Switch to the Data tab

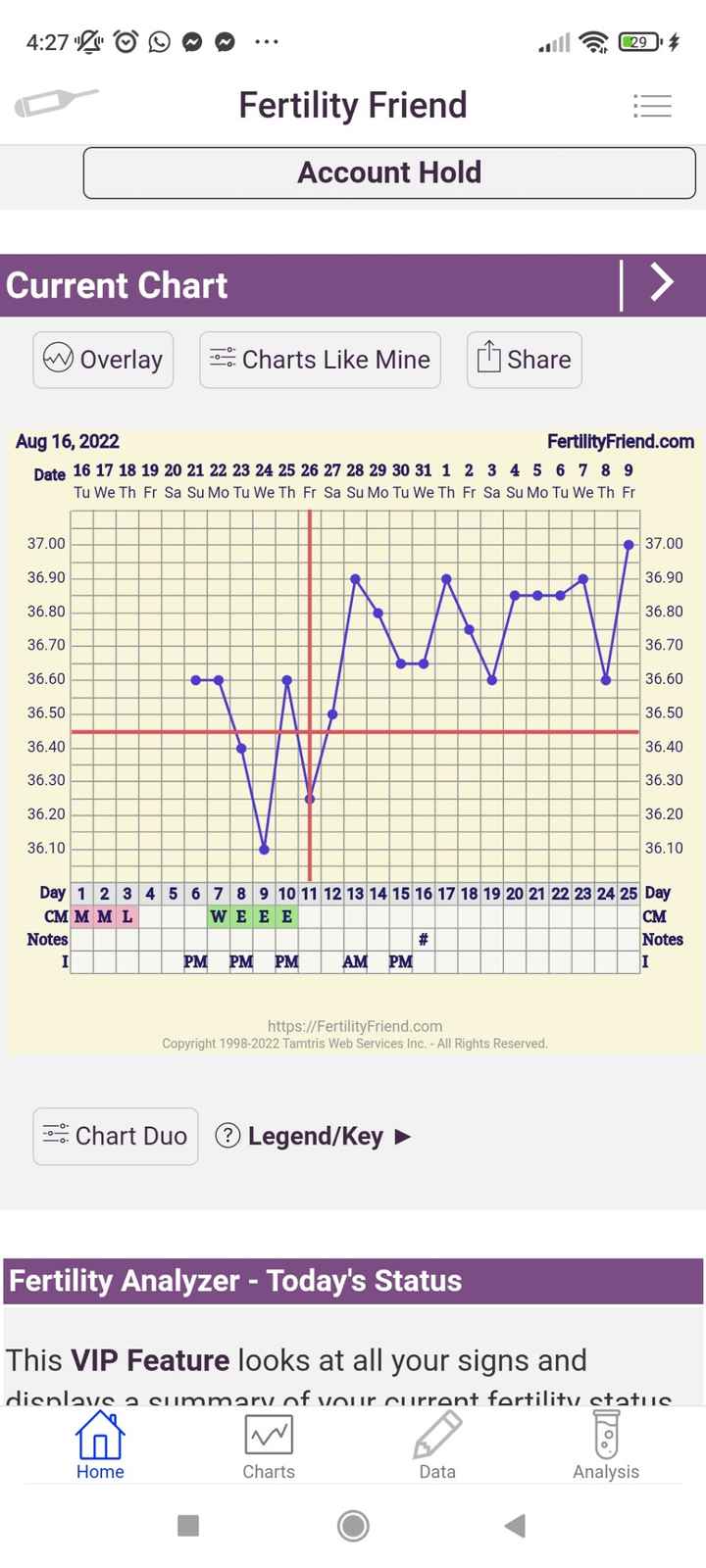coord(437,1445)
